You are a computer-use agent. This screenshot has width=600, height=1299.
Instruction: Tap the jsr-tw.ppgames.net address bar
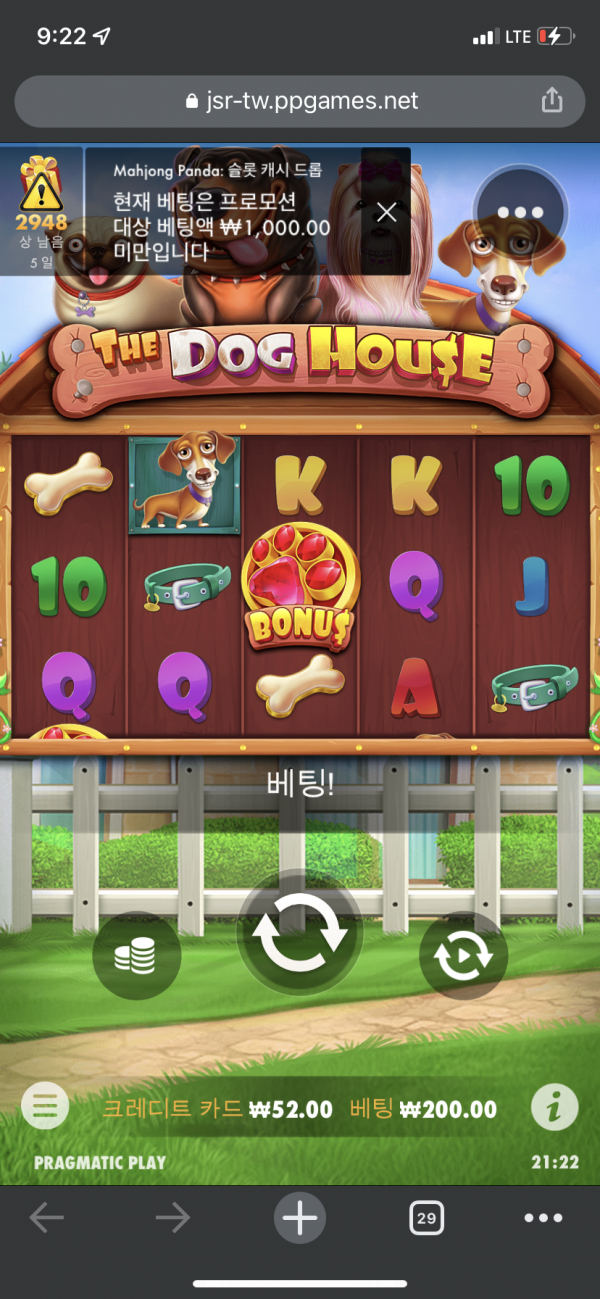[300, 101]
